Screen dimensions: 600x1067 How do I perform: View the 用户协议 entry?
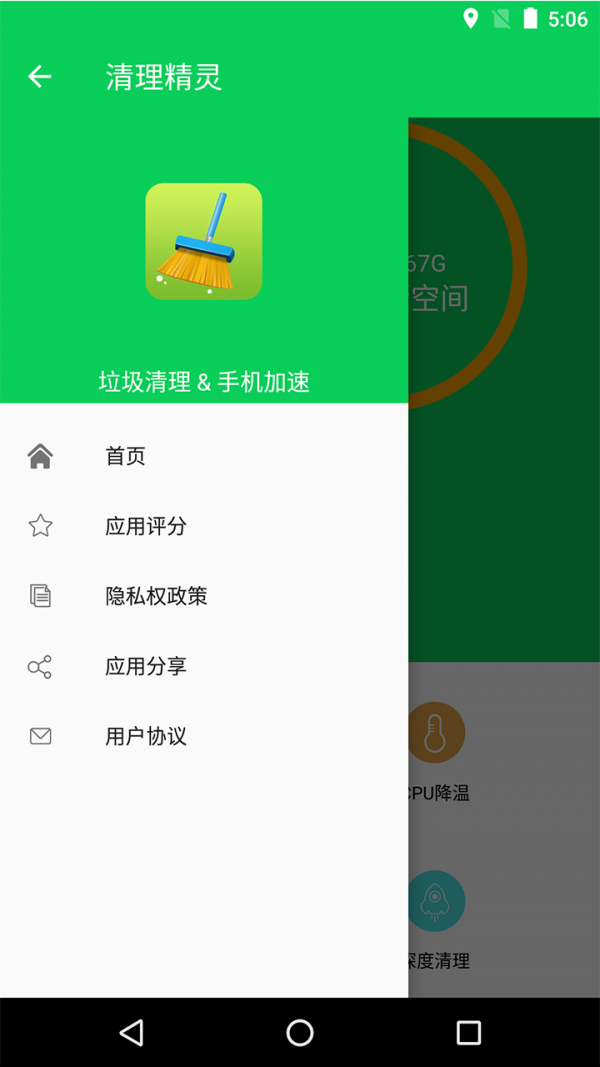(146, 736)
